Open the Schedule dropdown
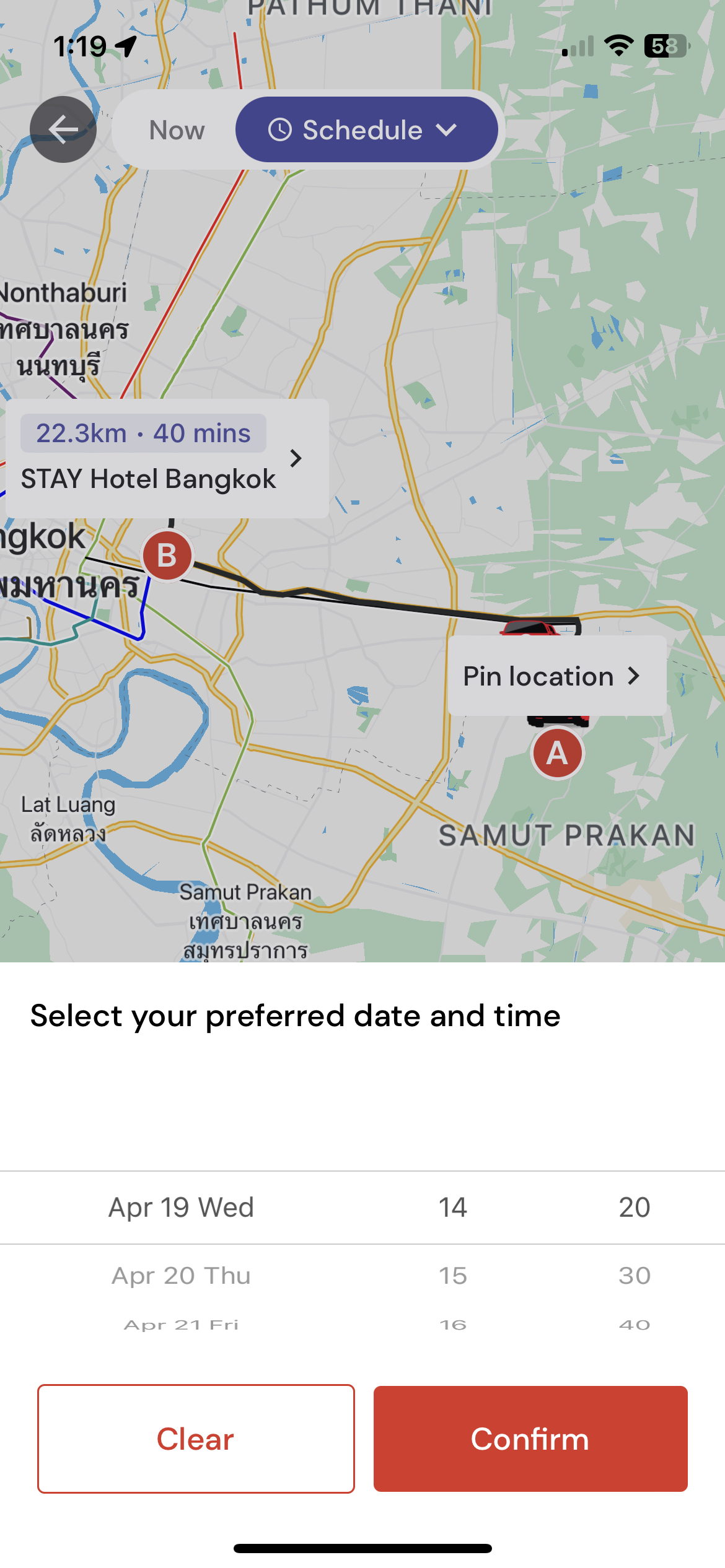The width and height of the screenshot is (725, 1568). coord(366,129)
